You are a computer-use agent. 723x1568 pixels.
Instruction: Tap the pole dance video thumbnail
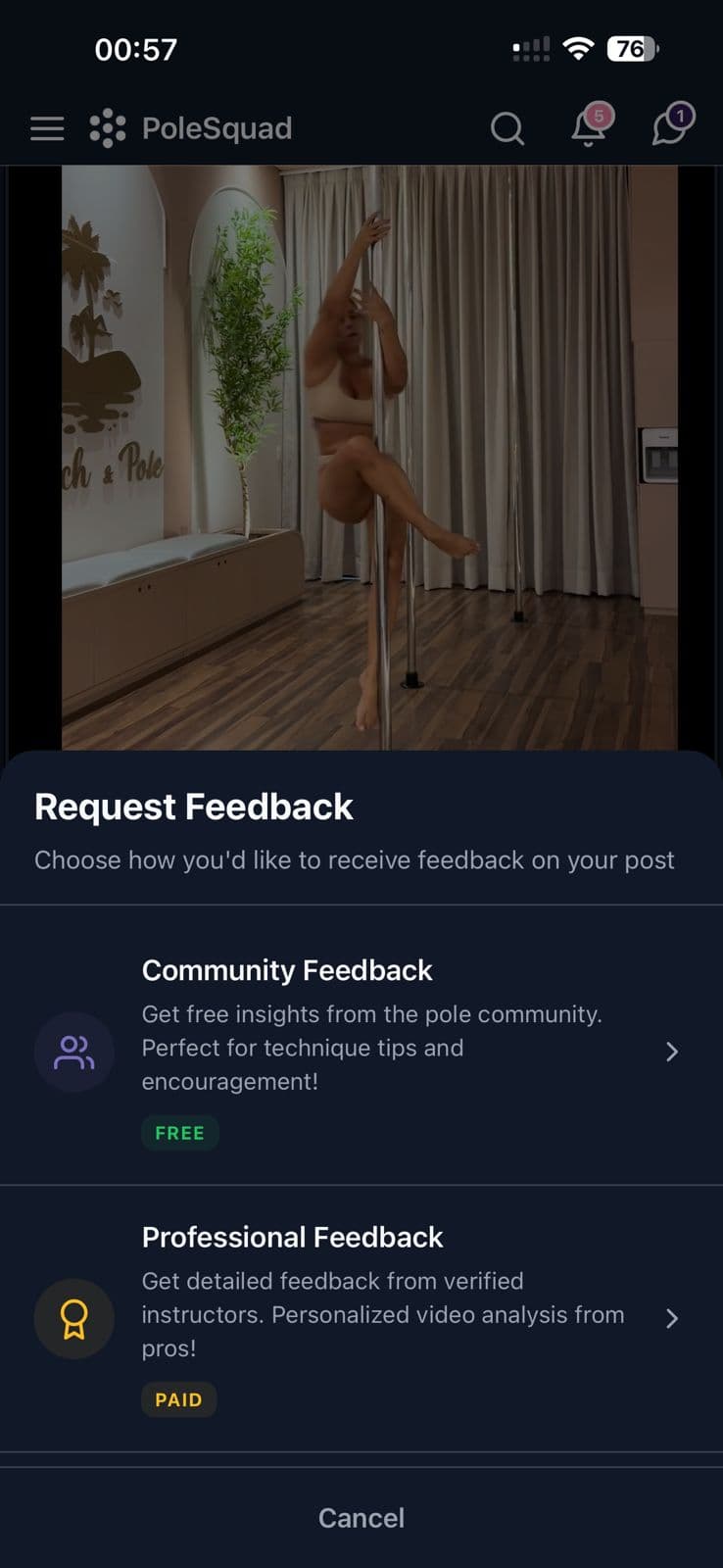(361, 441)
